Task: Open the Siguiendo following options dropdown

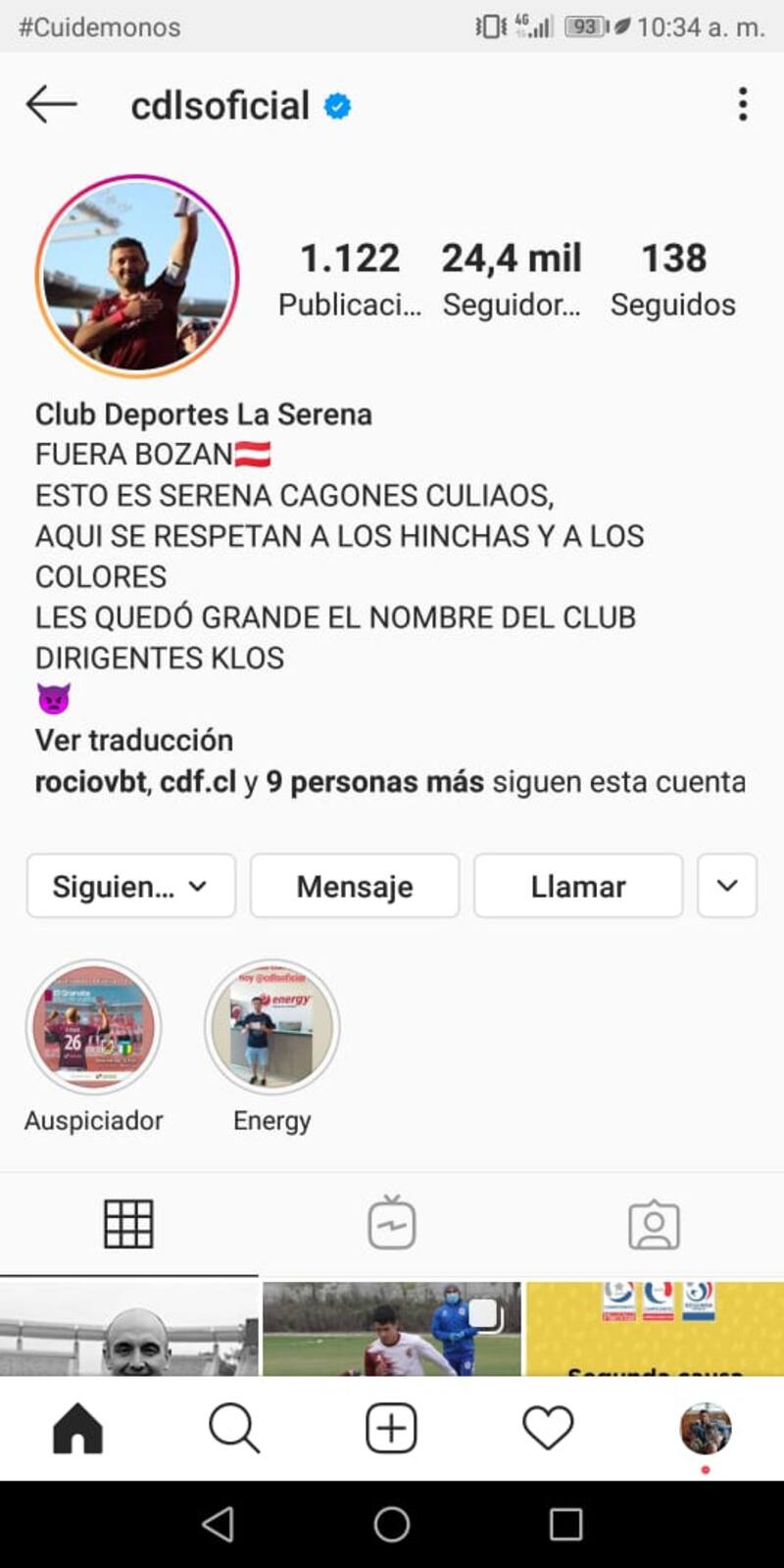Action: tap(130, 886)
